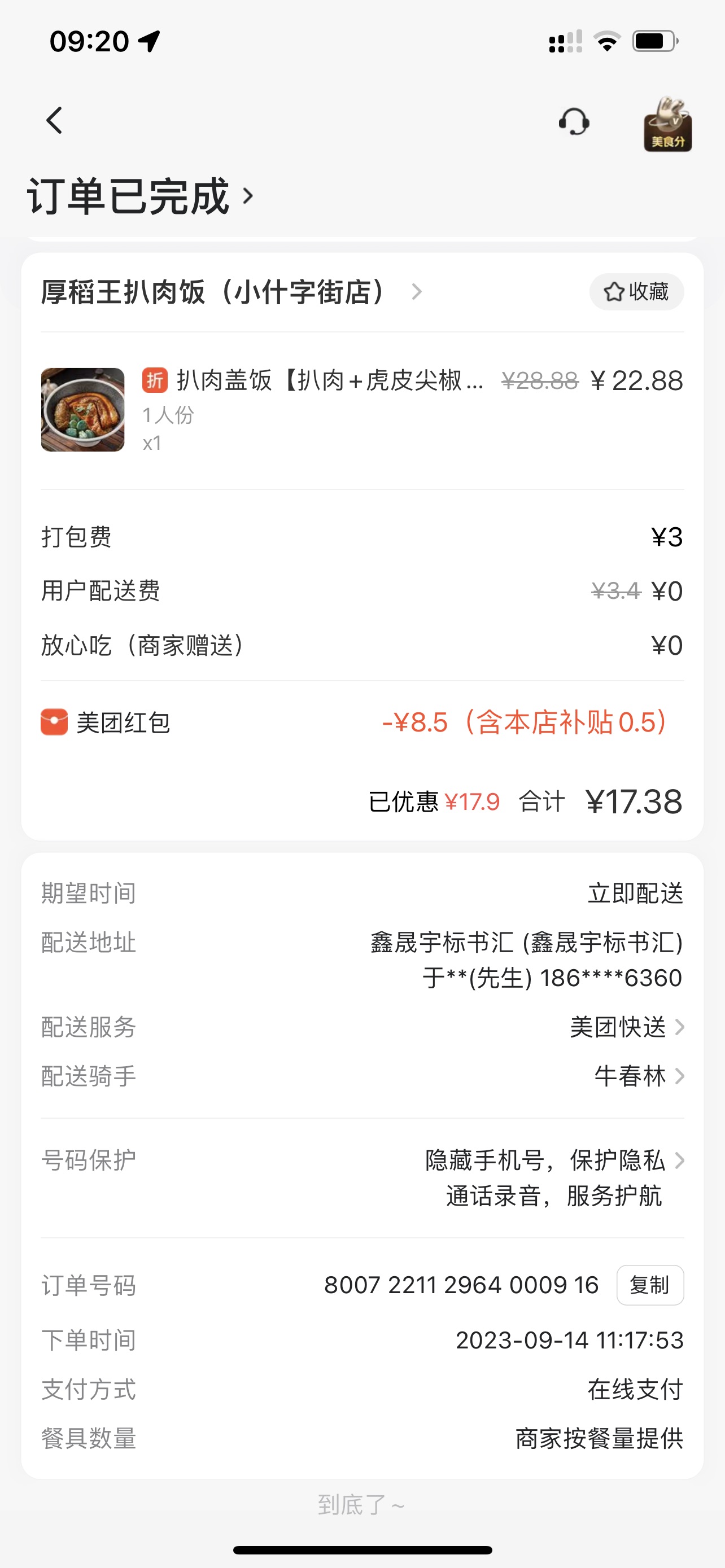Expand the 订单已完成 order status details
725x1568 pixels.
click(140, 196)
